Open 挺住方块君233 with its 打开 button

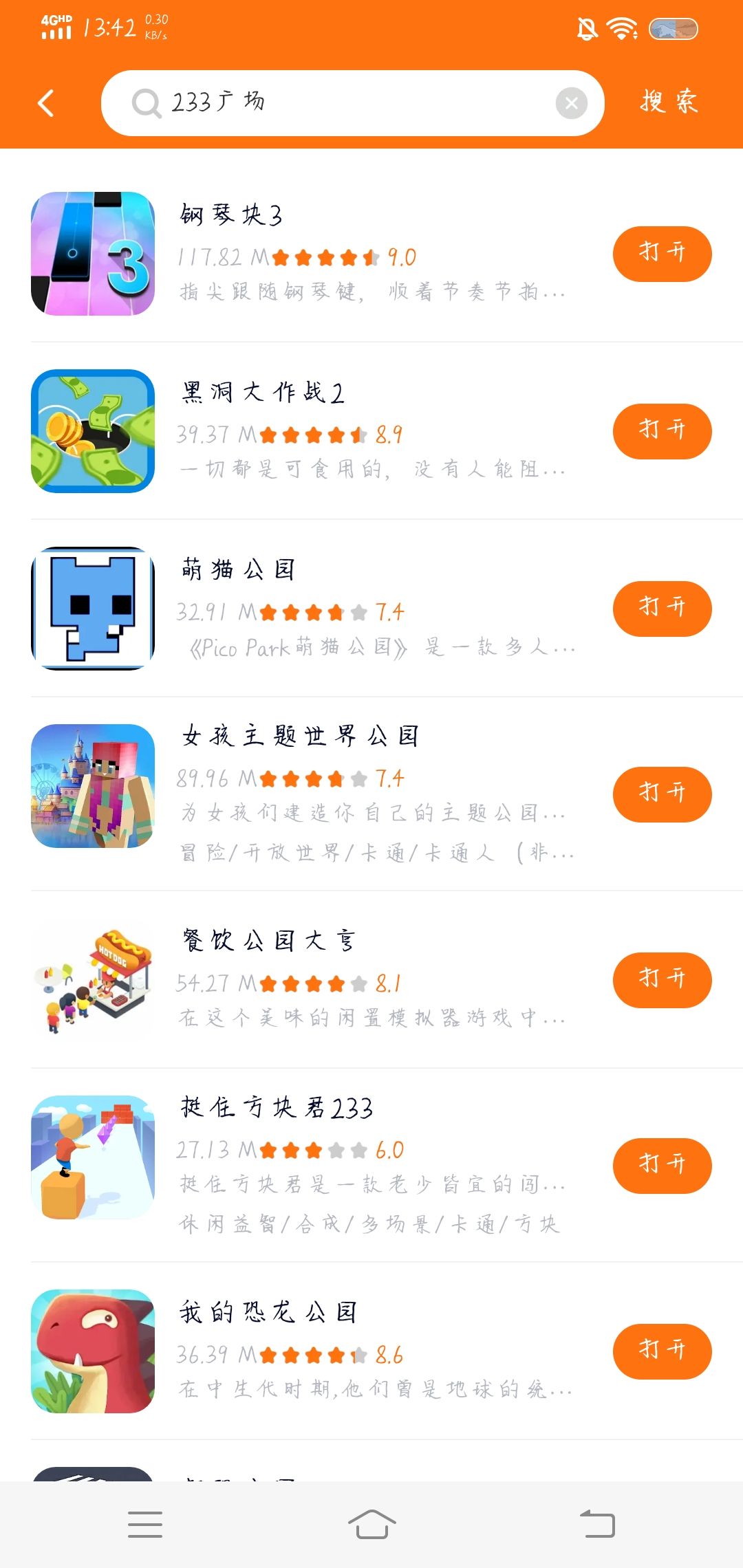pos(662,1165)
